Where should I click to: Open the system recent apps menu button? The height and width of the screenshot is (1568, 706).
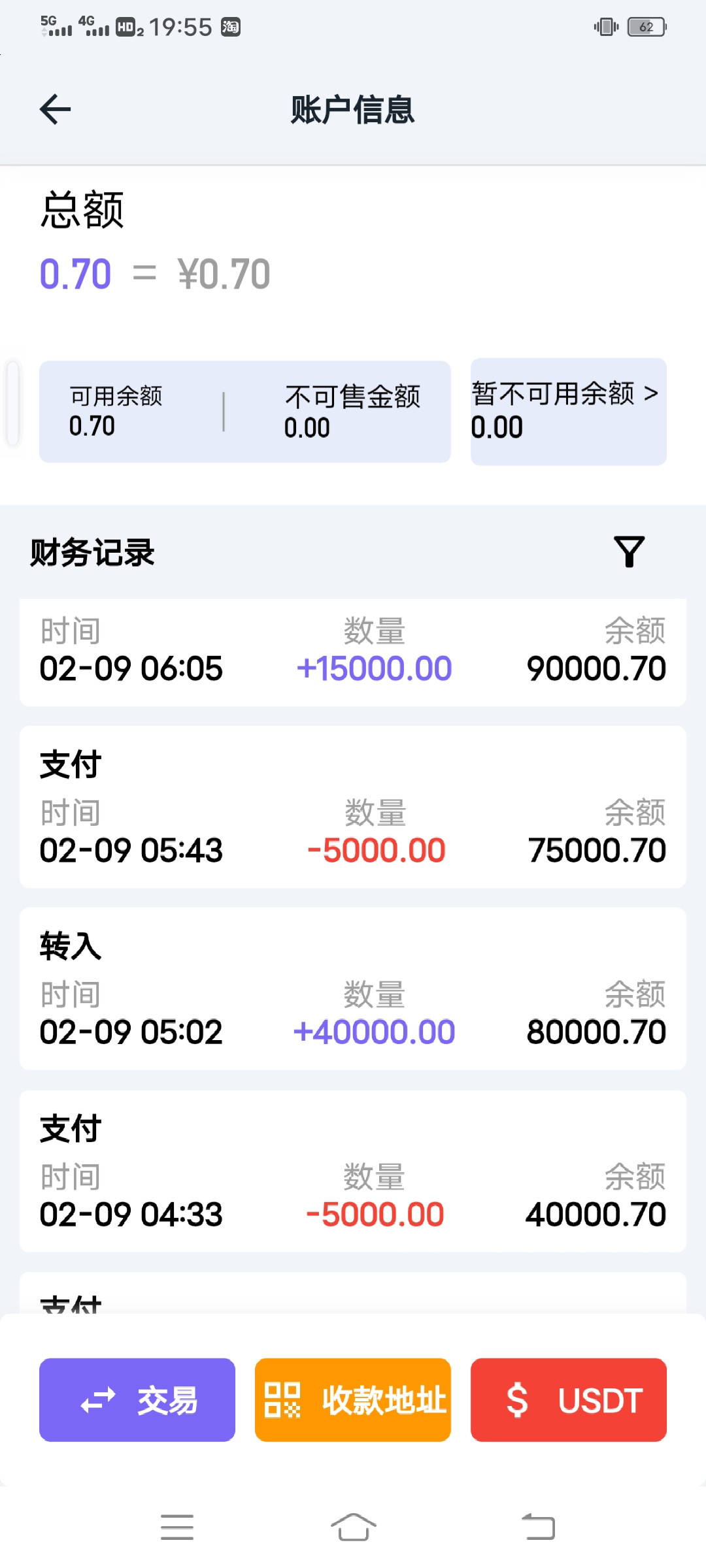click(x=177, y=1527)
